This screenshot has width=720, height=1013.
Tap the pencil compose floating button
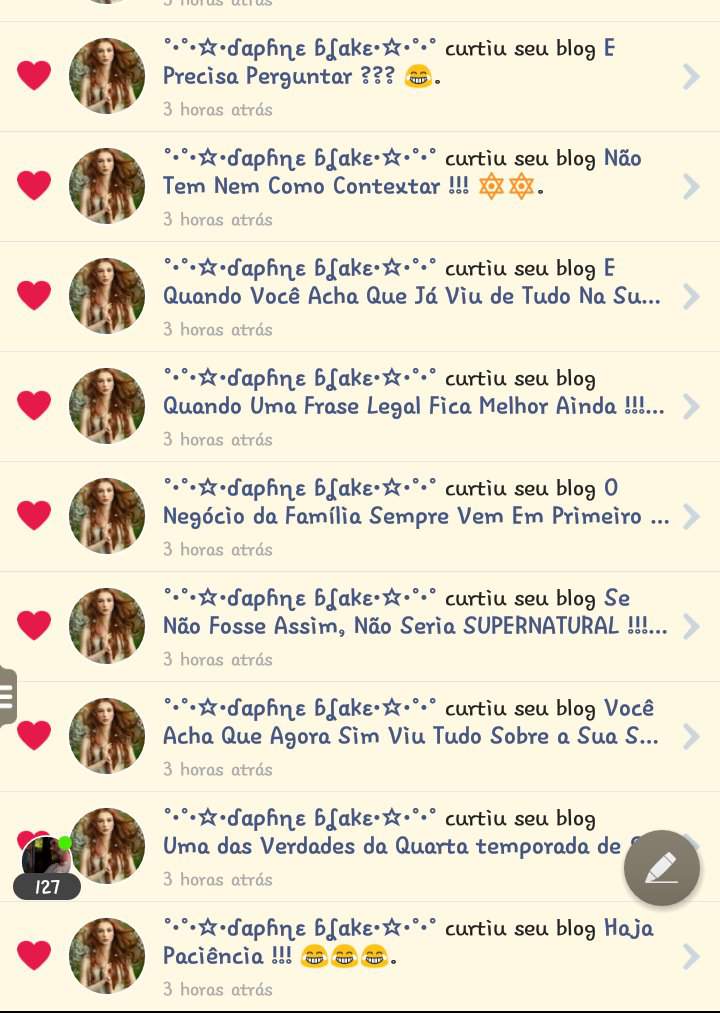(661, 867)
